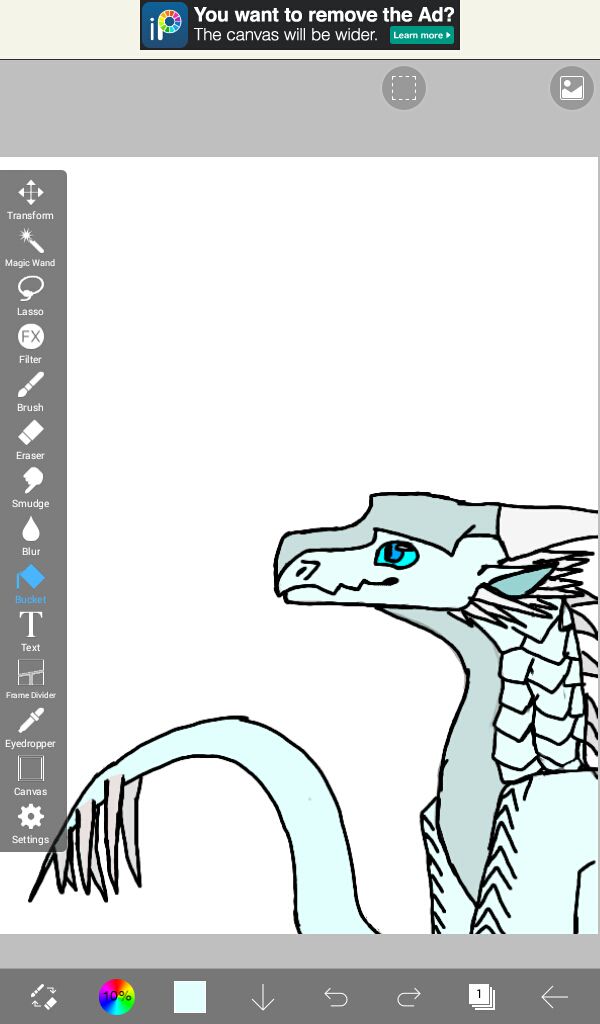
Task: Select the Text tool
Action: point(30,630)
